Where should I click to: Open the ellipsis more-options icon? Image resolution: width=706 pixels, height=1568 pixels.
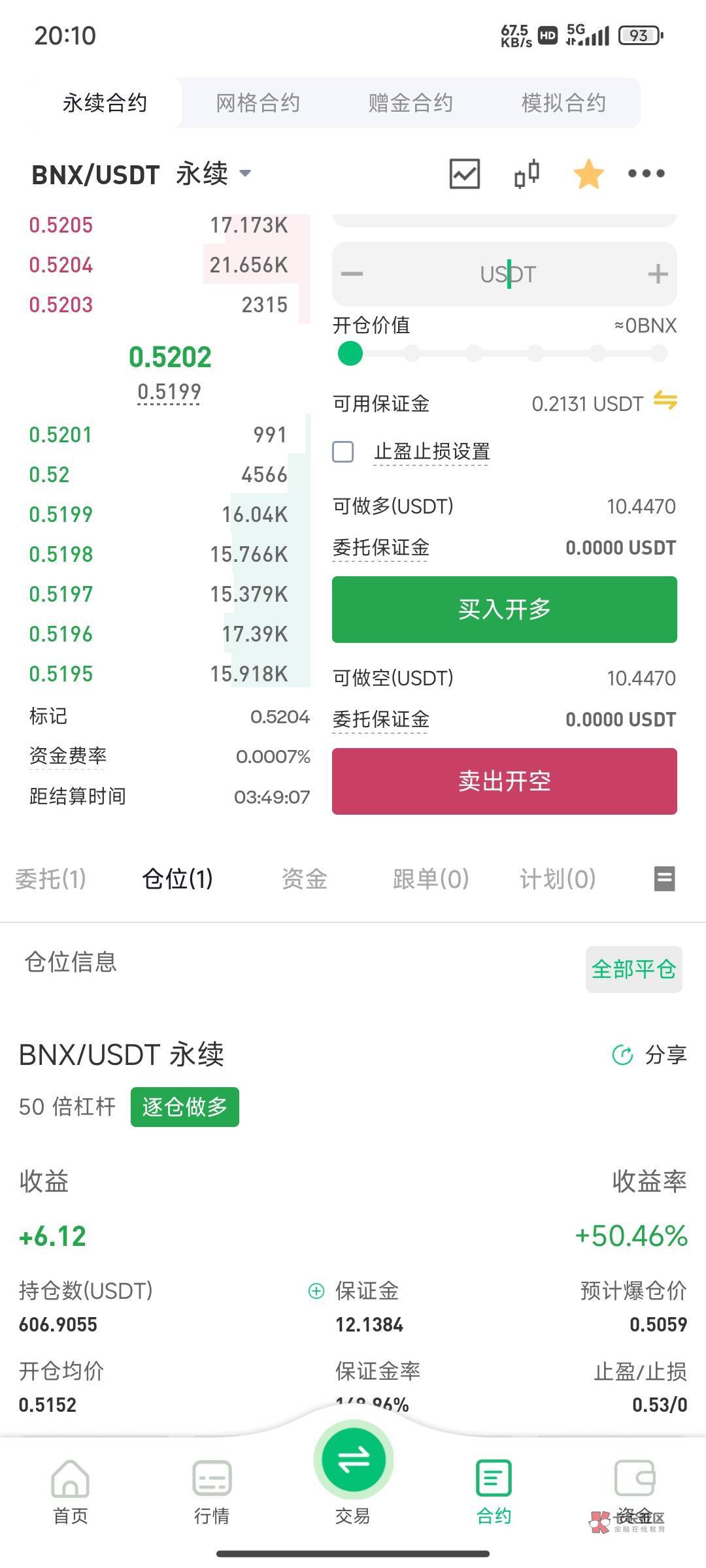click(645, 173)
